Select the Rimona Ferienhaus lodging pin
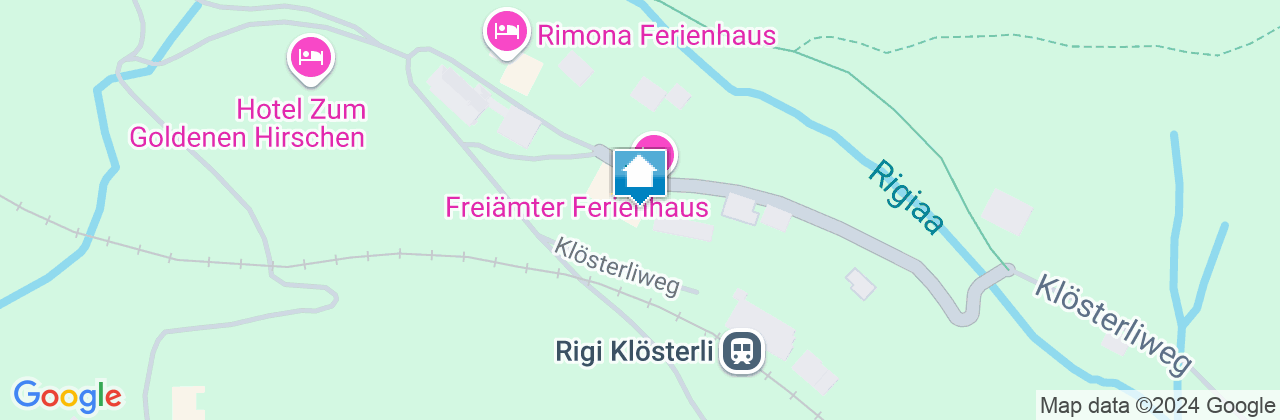 [x=507, y=30]
